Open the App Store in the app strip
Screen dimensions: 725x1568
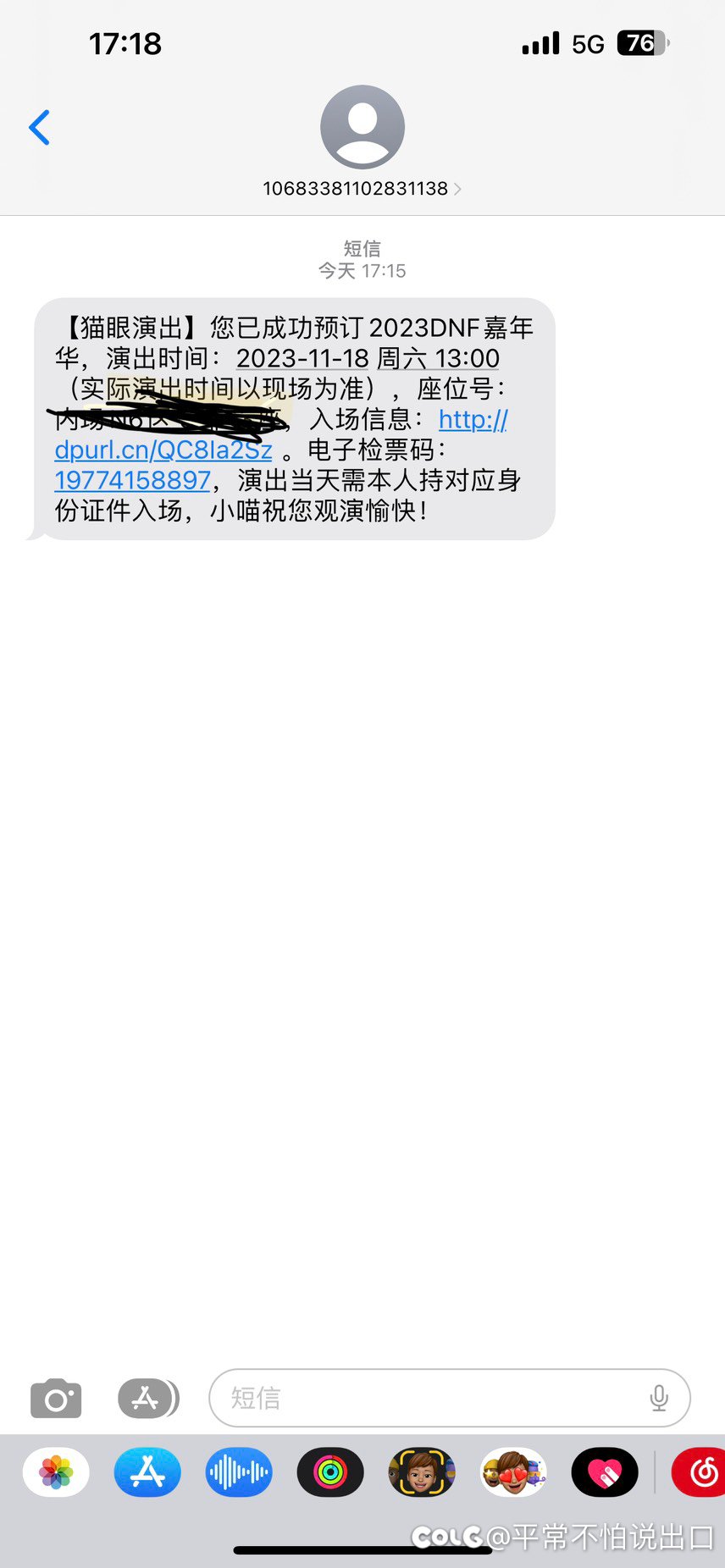tap(147, 1472)
